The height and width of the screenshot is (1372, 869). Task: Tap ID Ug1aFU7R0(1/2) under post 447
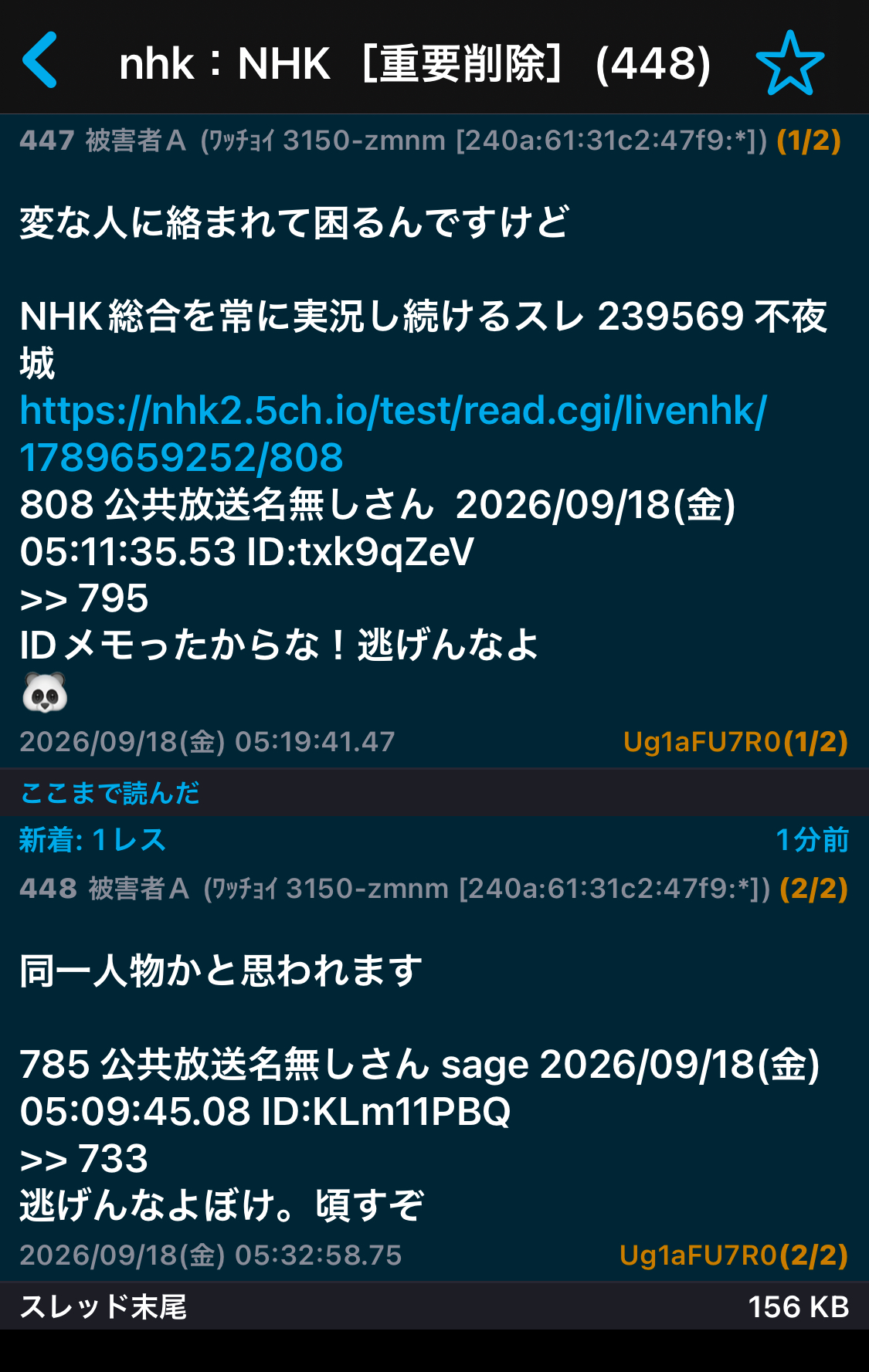coord(735,742)
